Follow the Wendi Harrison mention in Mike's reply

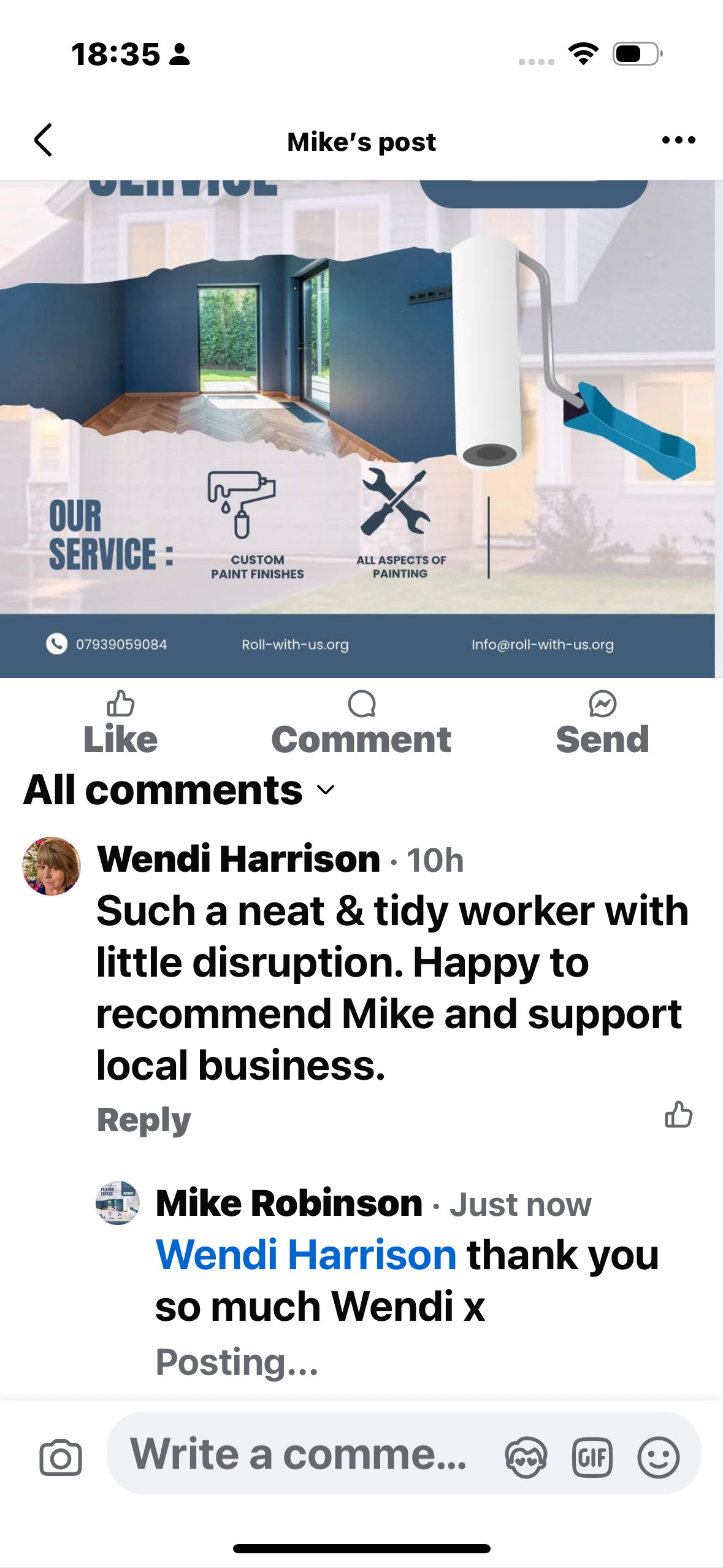coord(306,1255)
